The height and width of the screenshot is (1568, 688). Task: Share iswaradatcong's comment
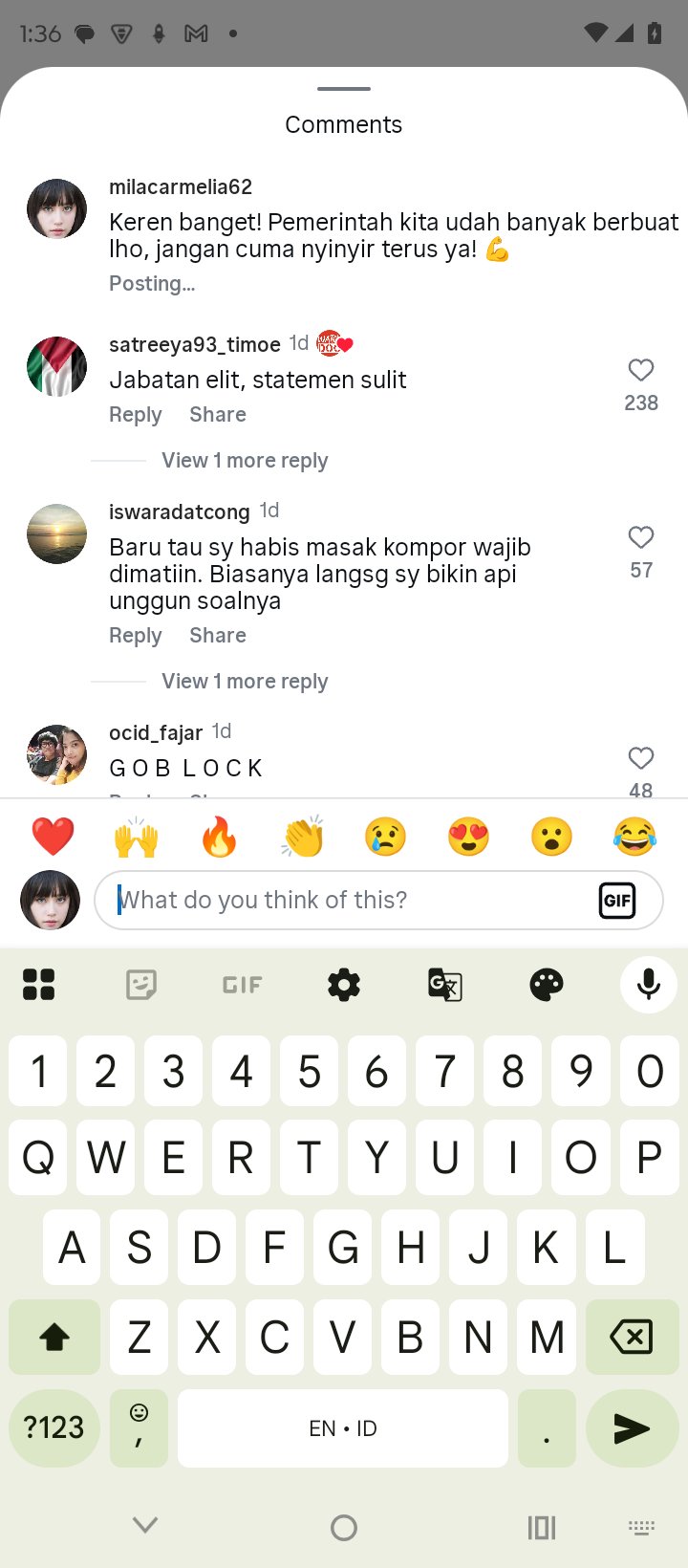click(218, 635)
